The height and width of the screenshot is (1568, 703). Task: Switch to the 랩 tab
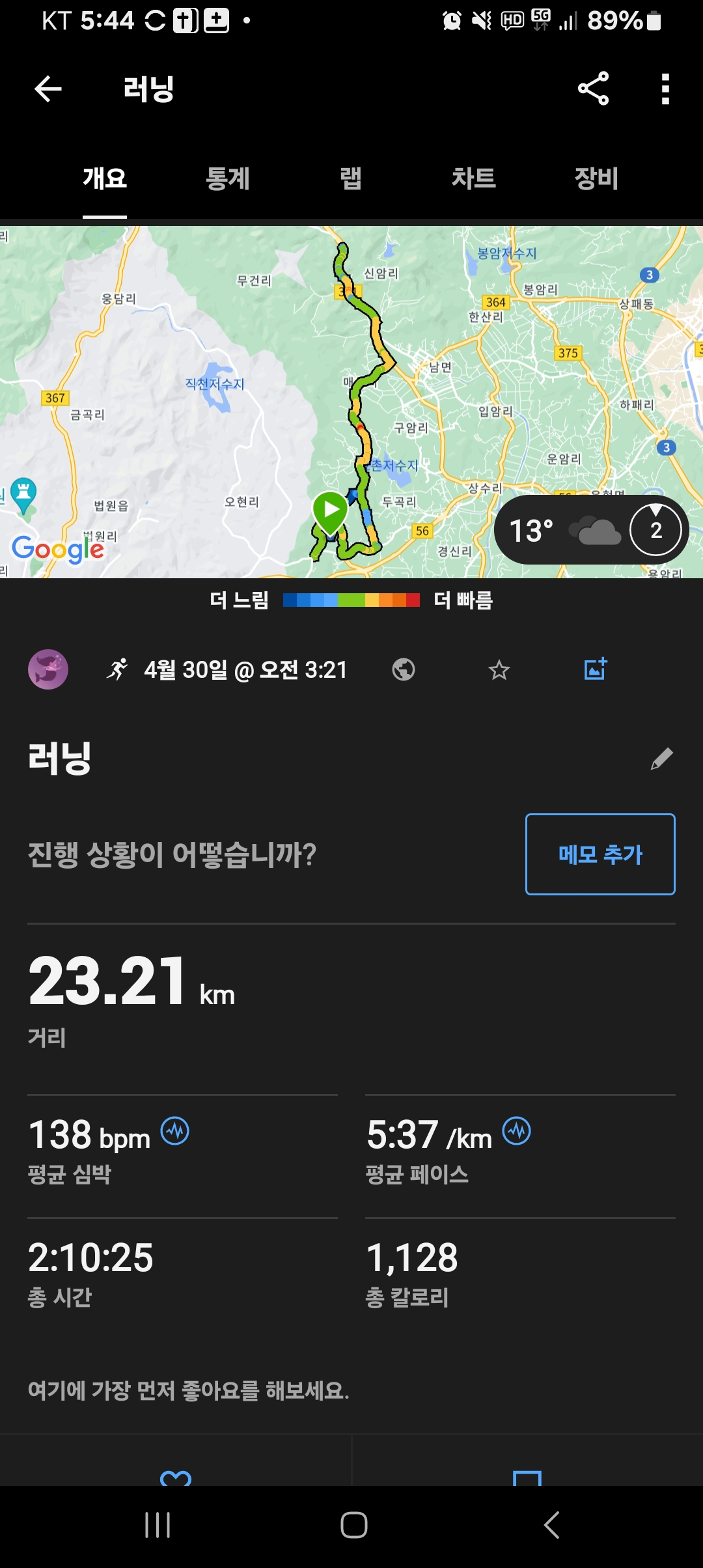tap(351, 179)
